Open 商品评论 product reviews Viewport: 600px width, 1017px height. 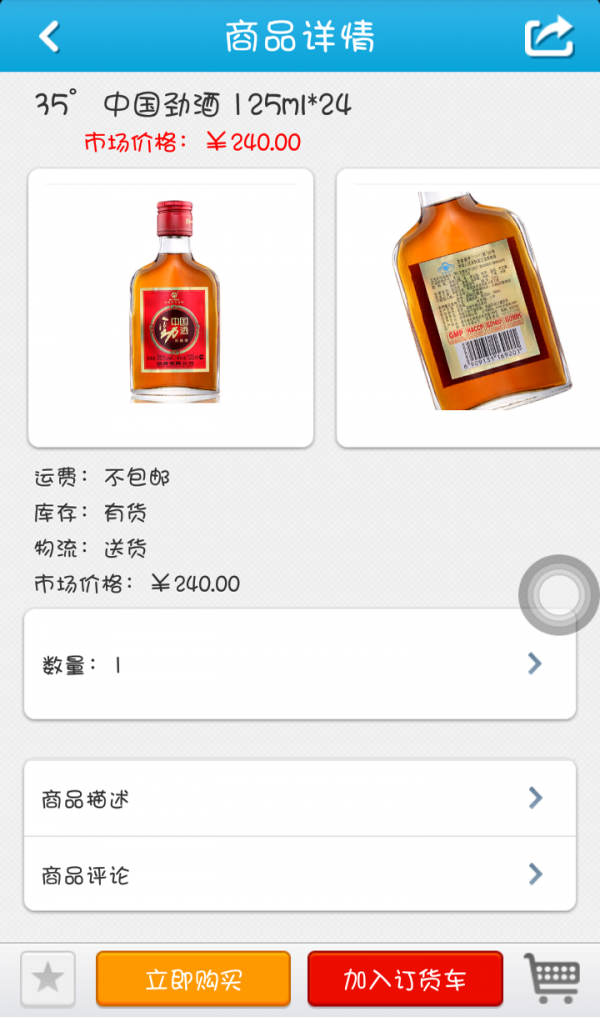299,875
